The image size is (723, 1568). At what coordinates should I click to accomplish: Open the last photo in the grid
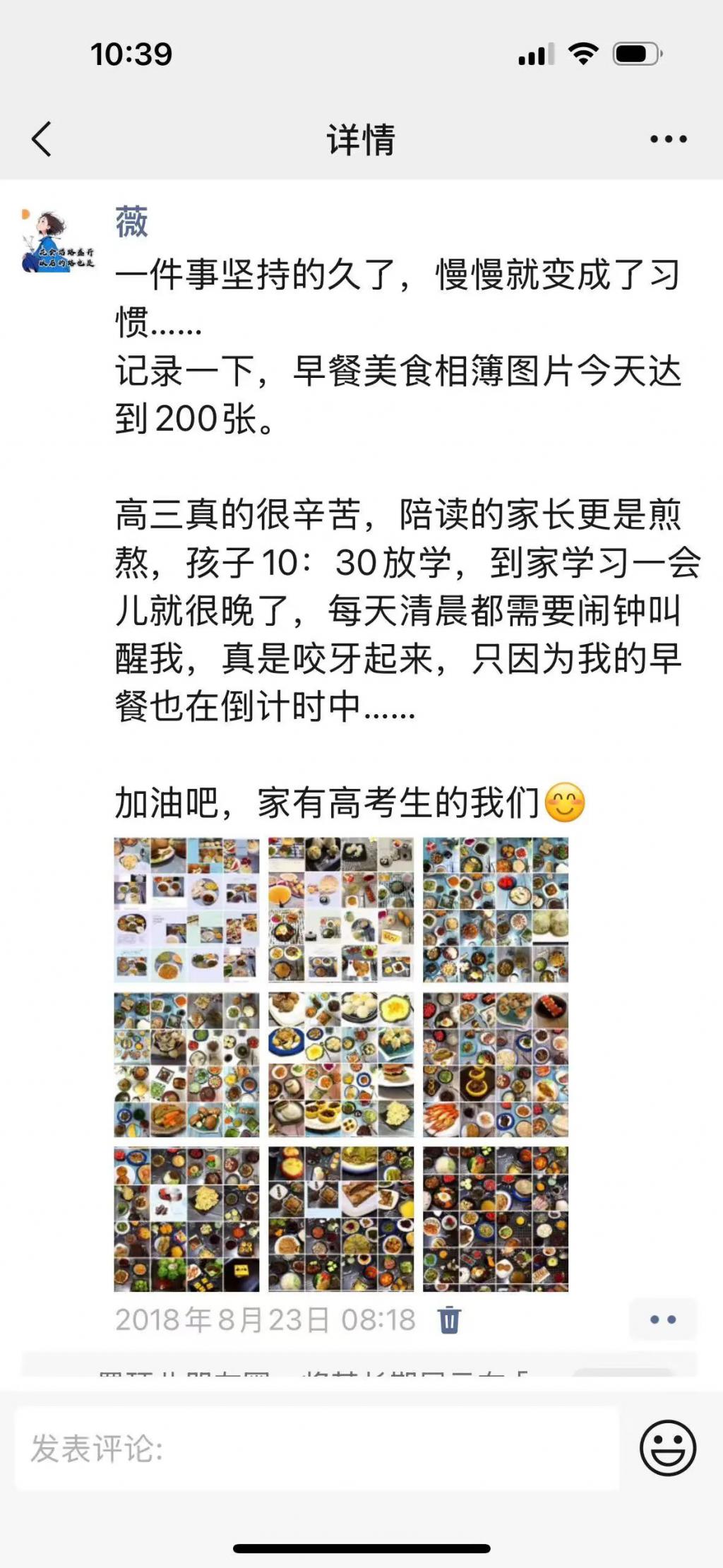(x=496, y=1219)
